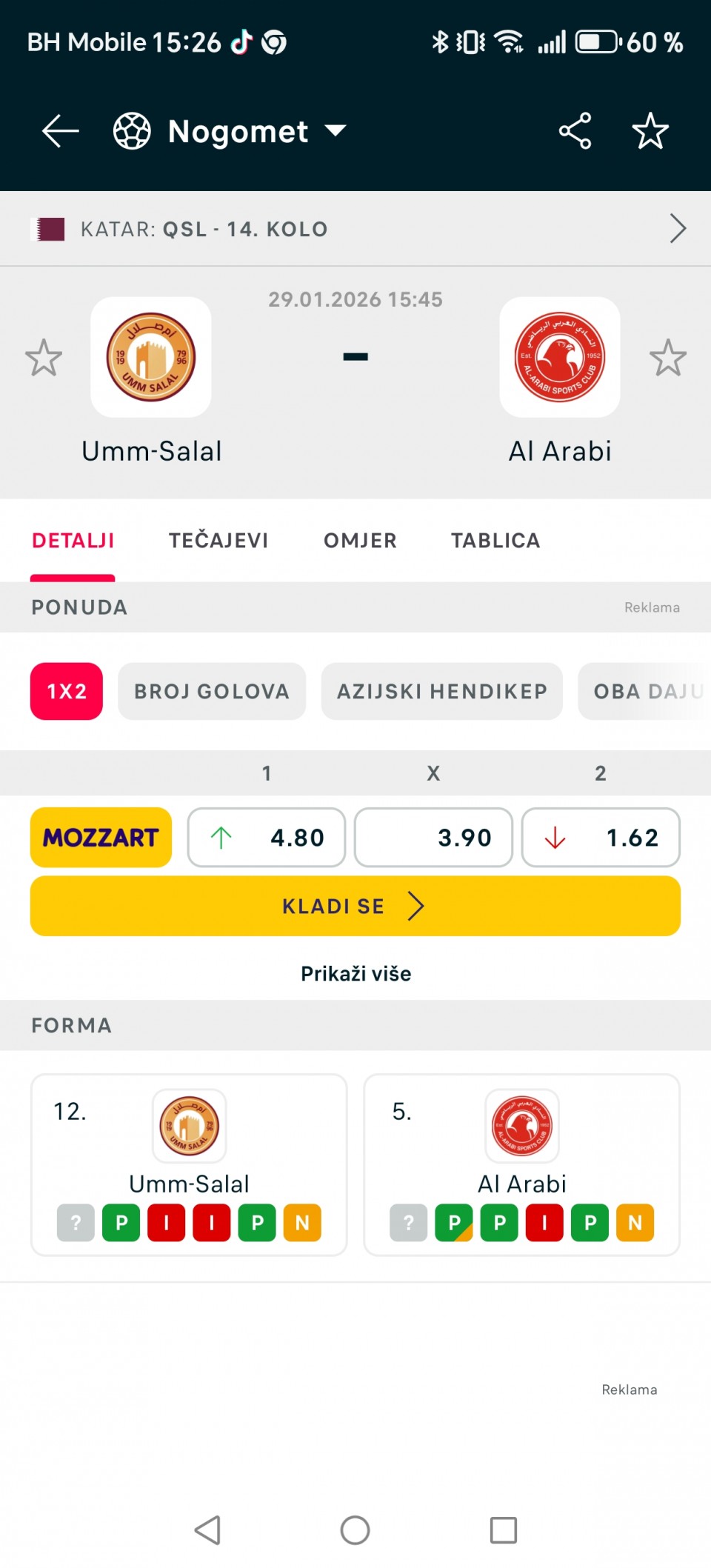Pick away win odds 1.62

pos(601,838)
